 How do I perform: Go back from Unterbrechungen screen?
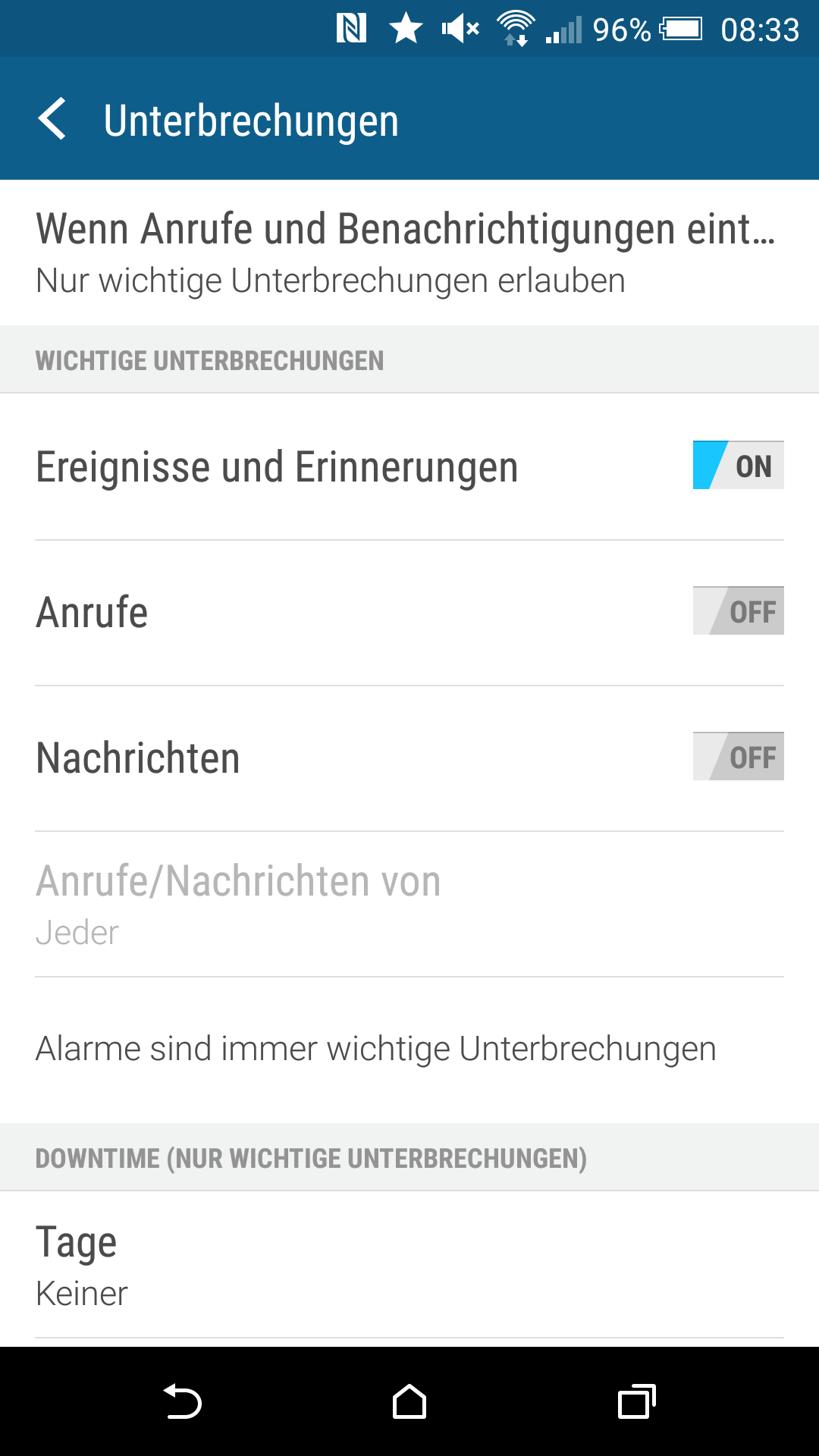(x=52, y=119)
